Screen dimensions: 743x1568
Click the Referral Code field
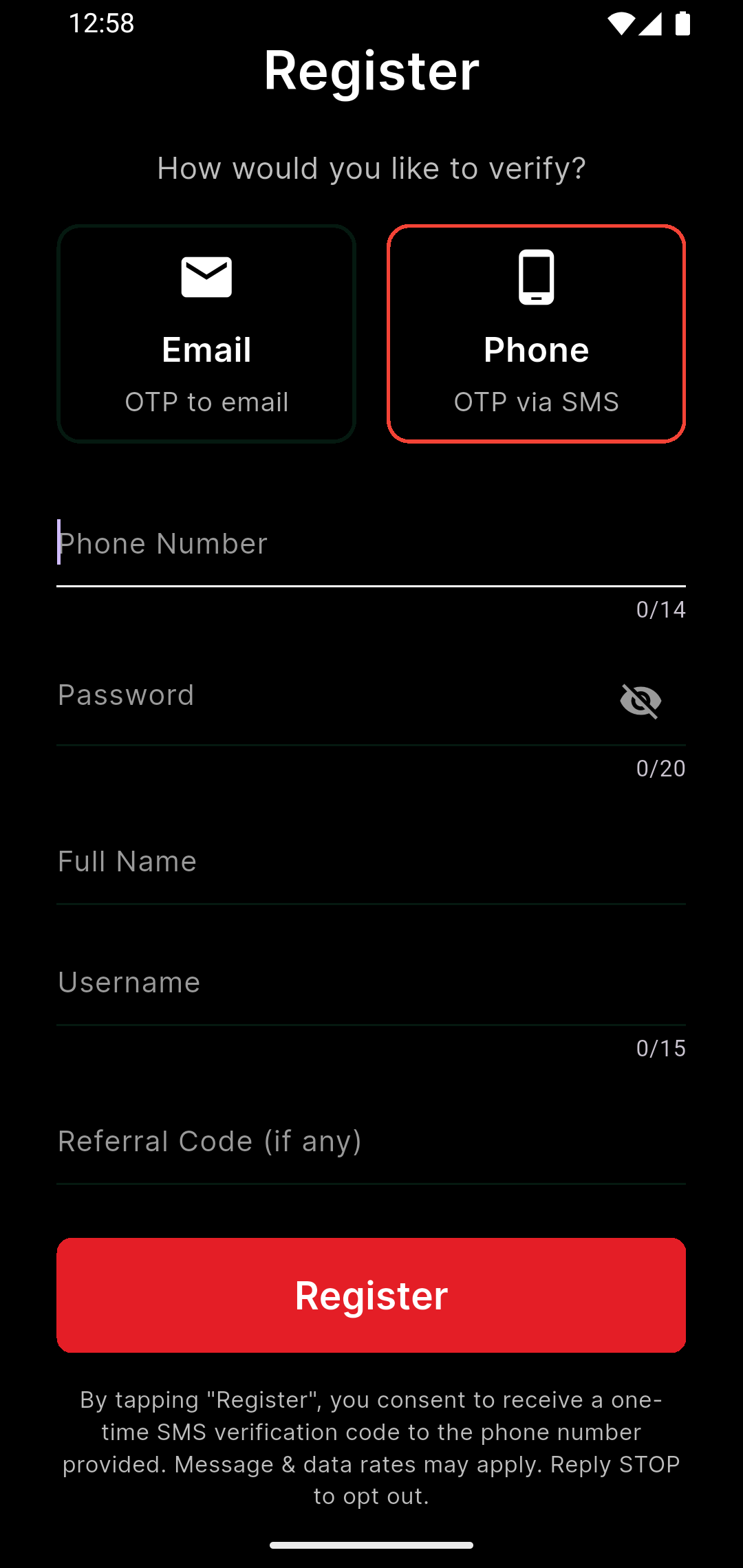275,1141
